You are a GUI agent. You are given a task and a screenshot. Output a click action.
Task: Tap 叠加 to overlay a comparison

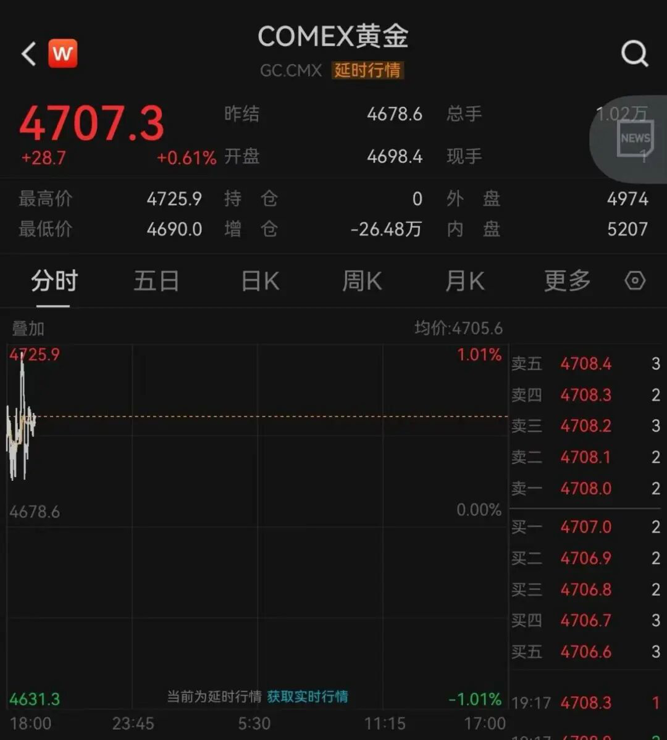pos(28,328)
